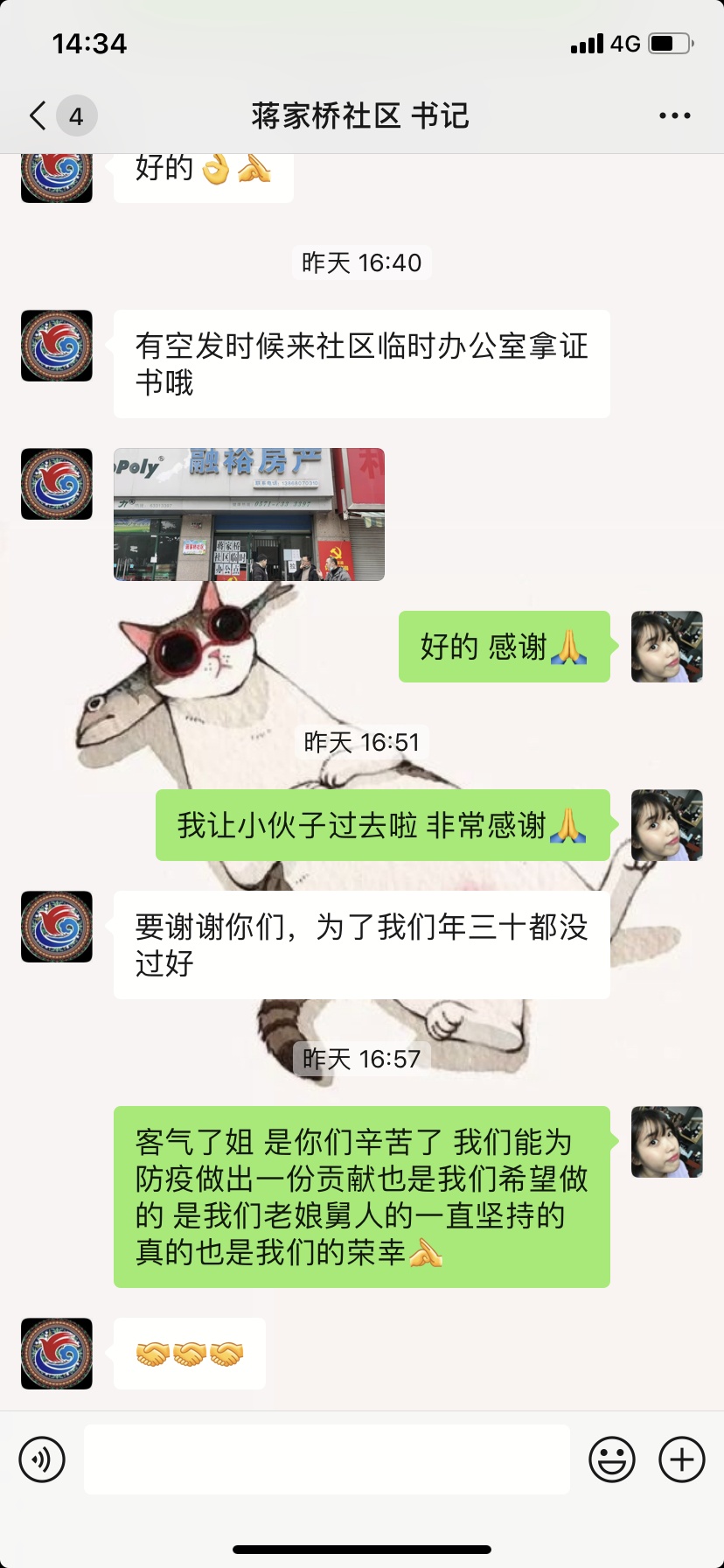This screenshot has width=724, height=1568.
Task: Switch to voice message input
Action: (42, 1459)
